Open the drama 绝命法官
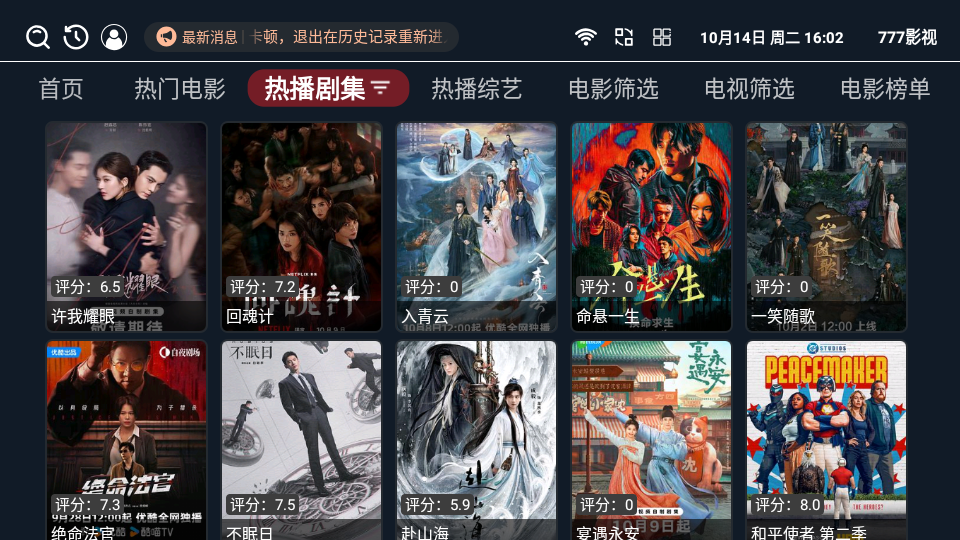Image resolution: width=960 pixels, height=540 pixels. (126, 440)
